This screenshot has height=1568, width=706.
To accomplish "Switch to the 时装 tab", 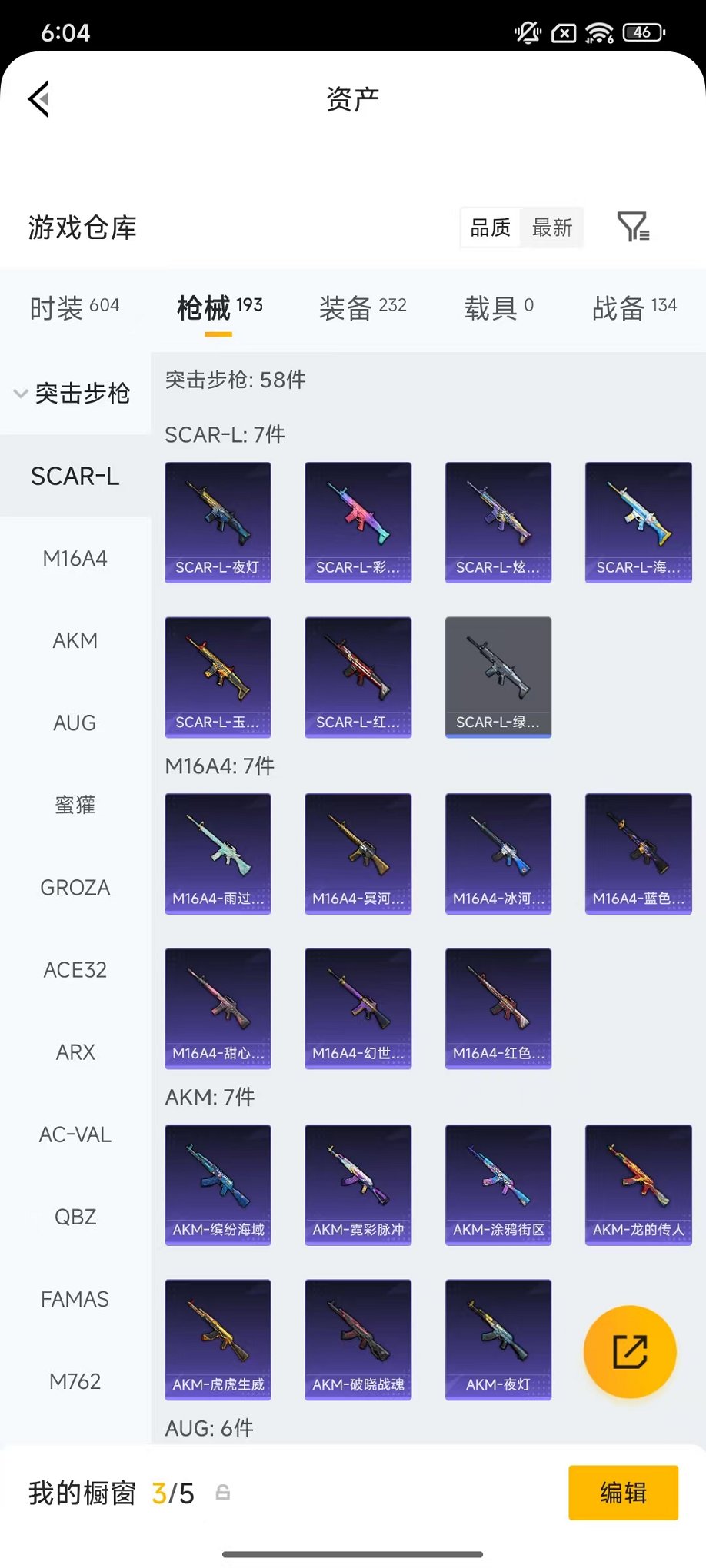I will point(74,307).
